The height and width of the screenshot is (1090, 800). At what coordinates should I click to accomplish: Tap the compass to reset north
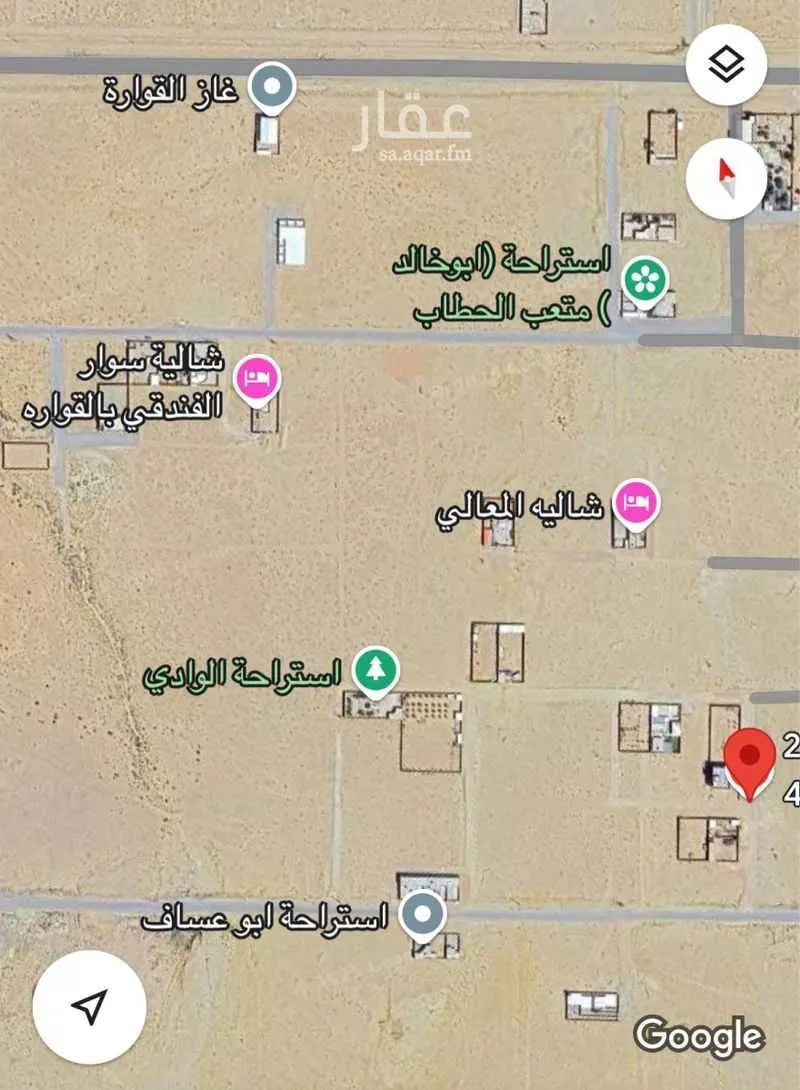point(727,178)
